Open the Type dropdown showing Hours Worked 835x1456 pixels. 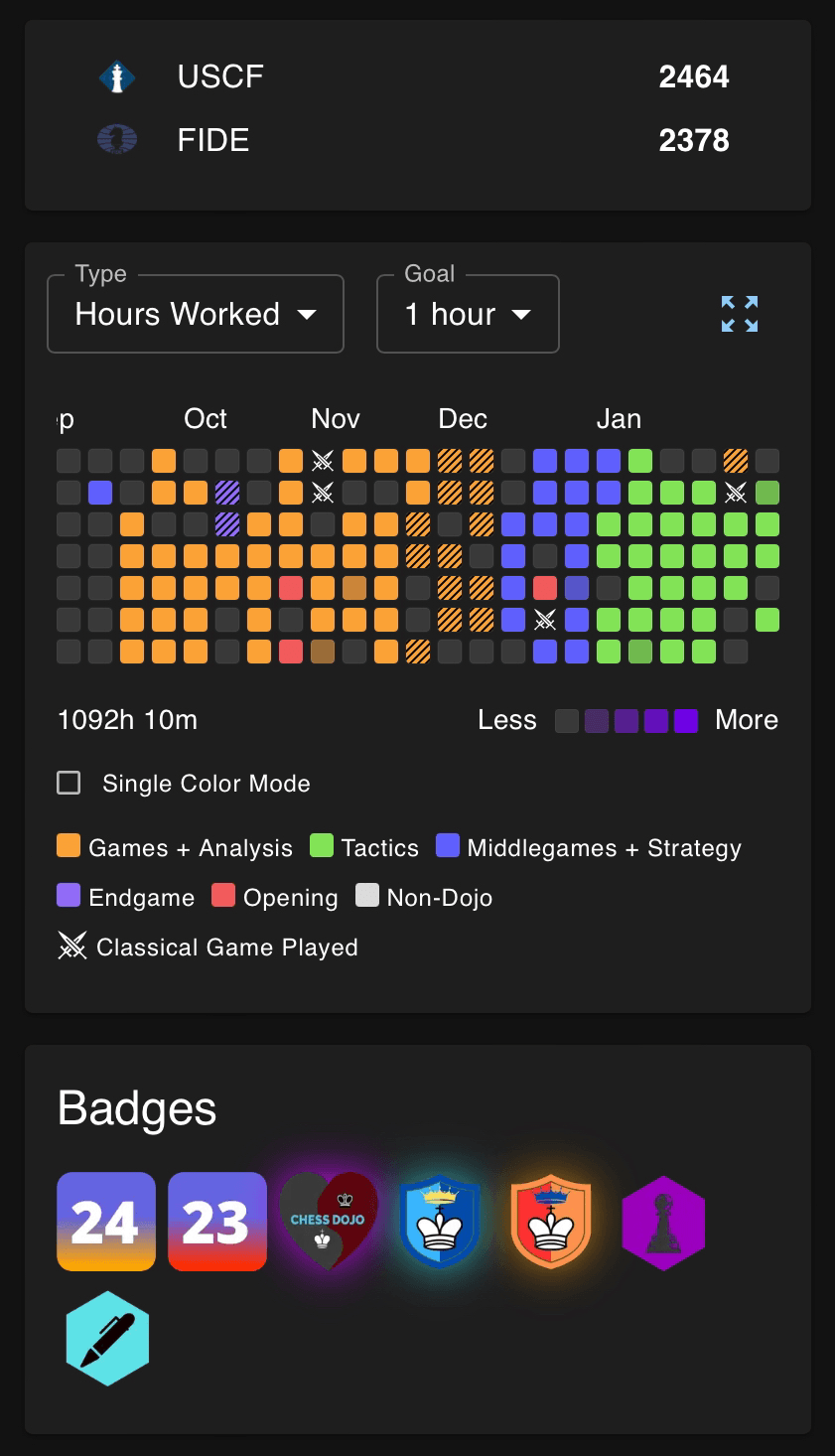pyautogui.click(x=196, y=314)
